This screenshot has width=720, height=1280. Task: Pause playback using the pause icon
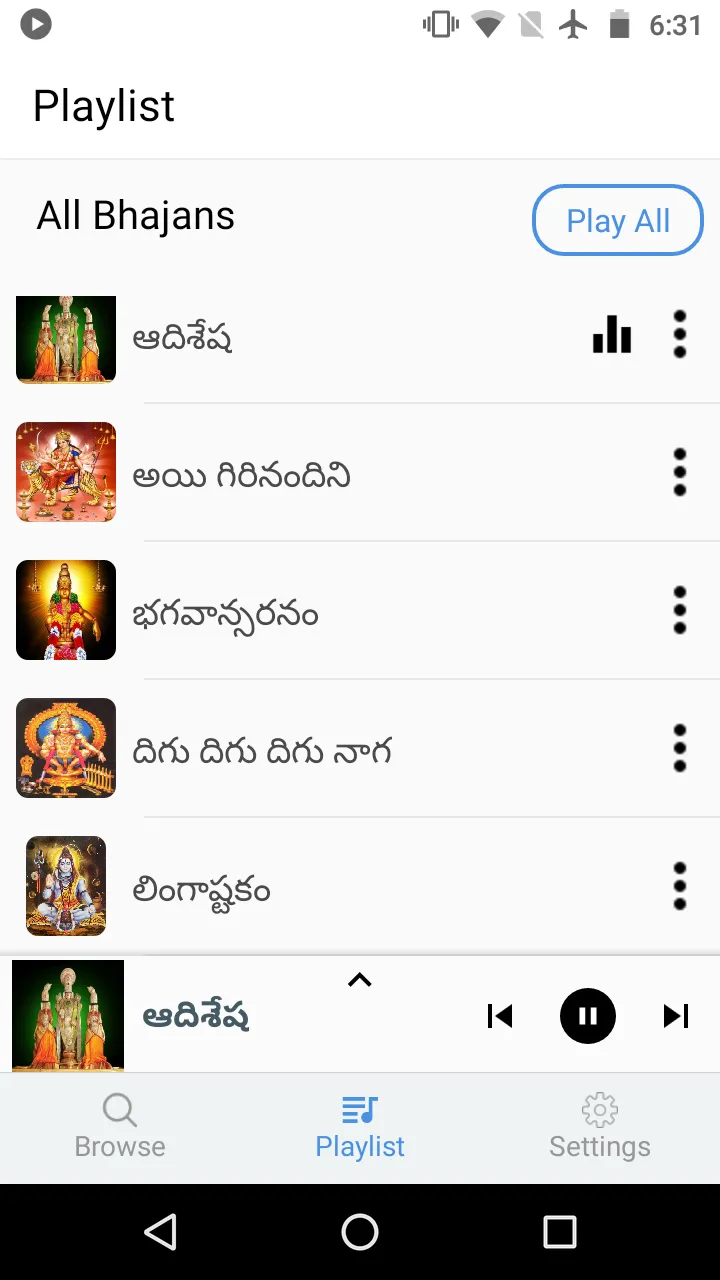pos(588,1016)
